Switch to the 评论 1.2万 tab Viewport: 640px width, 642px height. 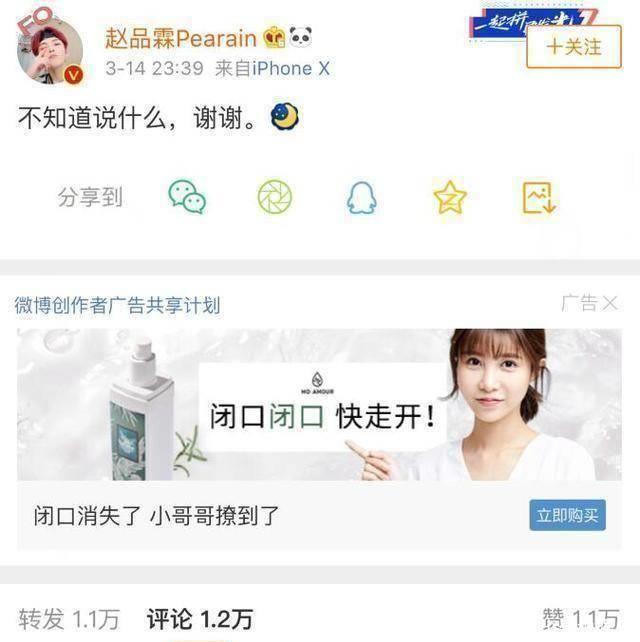click(199, 619)
